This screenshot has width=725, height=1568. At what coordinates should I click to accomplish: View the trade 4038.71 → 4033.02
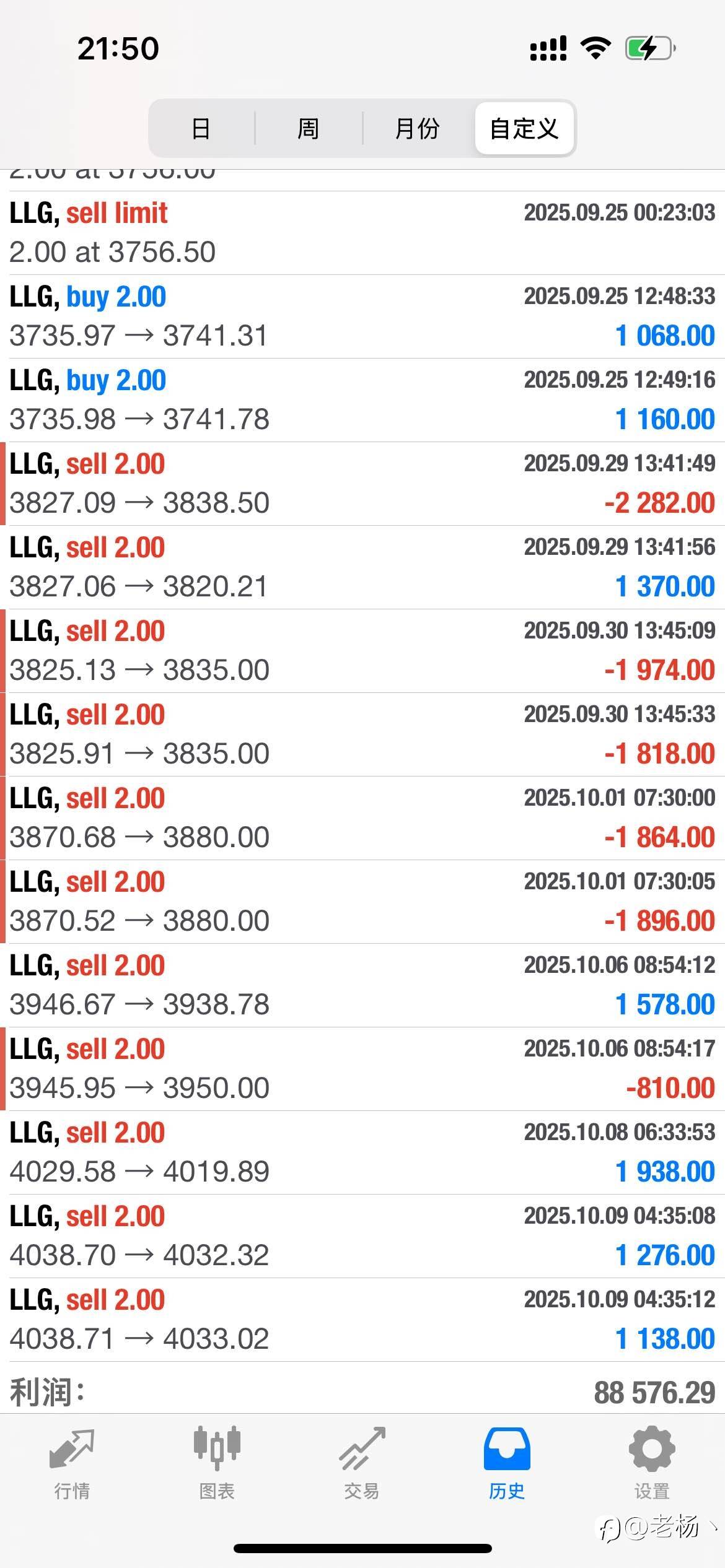point(362,1320)
